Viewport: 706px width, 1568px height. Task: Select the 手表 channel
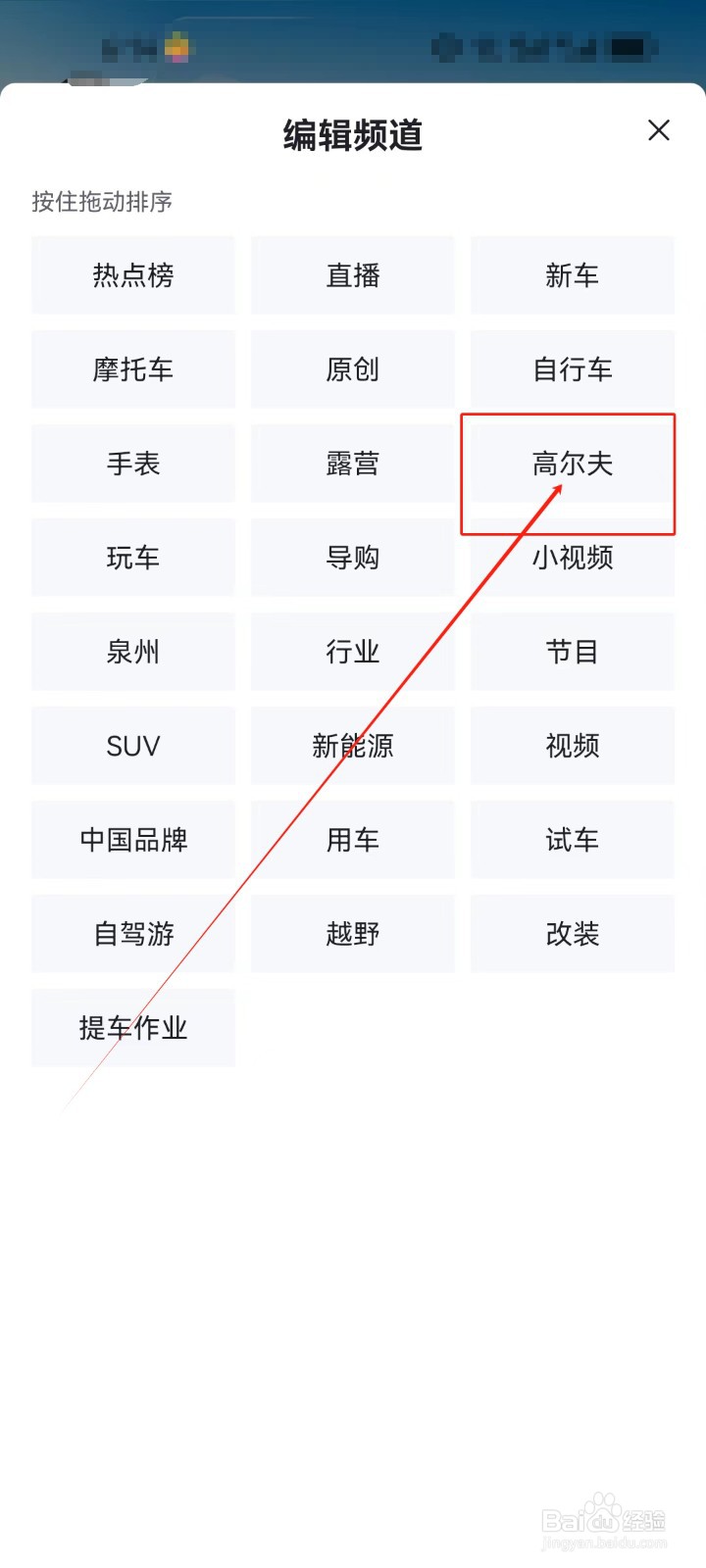133,464
